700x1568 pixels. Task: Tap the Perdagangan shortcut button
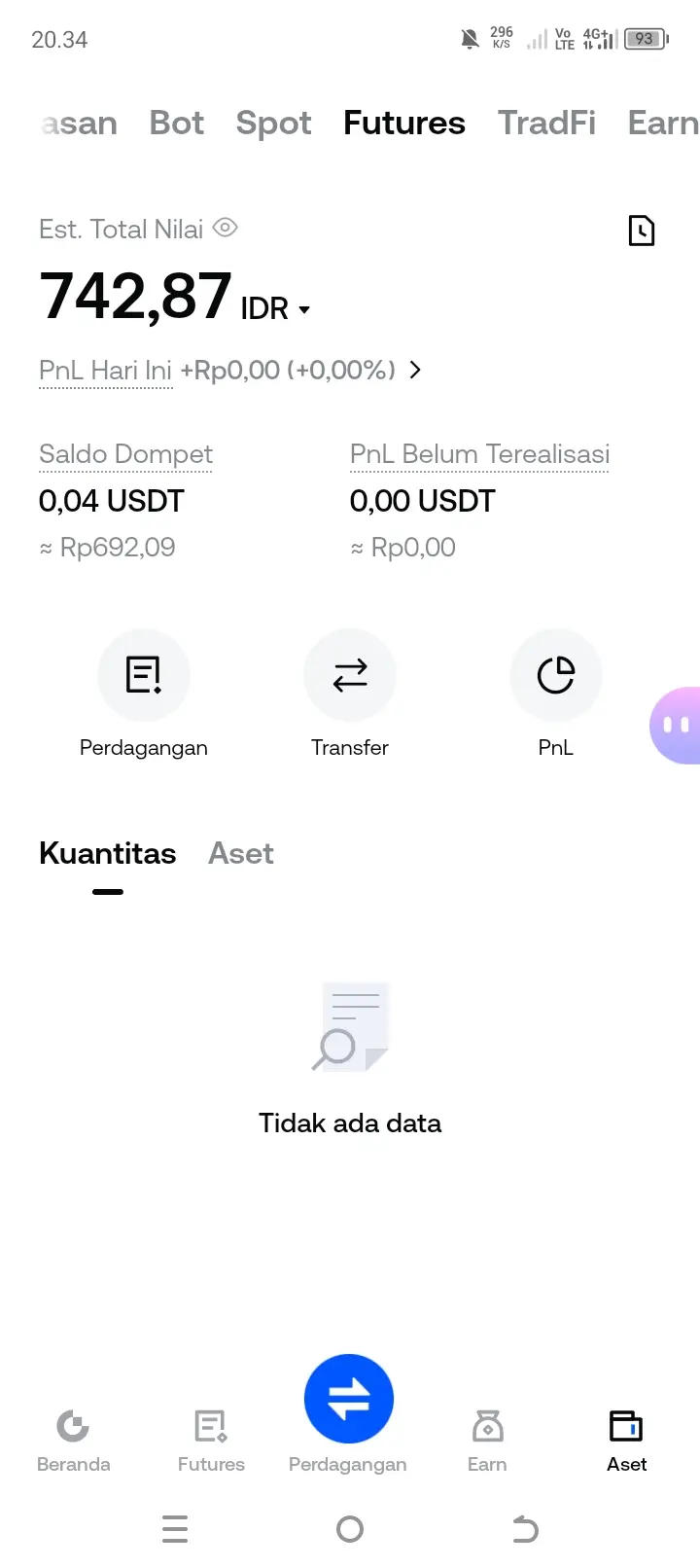point(144,675)
